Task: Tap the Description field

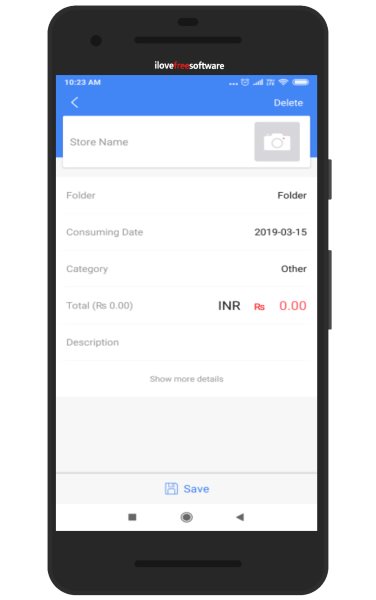Action: click(186, 342)
